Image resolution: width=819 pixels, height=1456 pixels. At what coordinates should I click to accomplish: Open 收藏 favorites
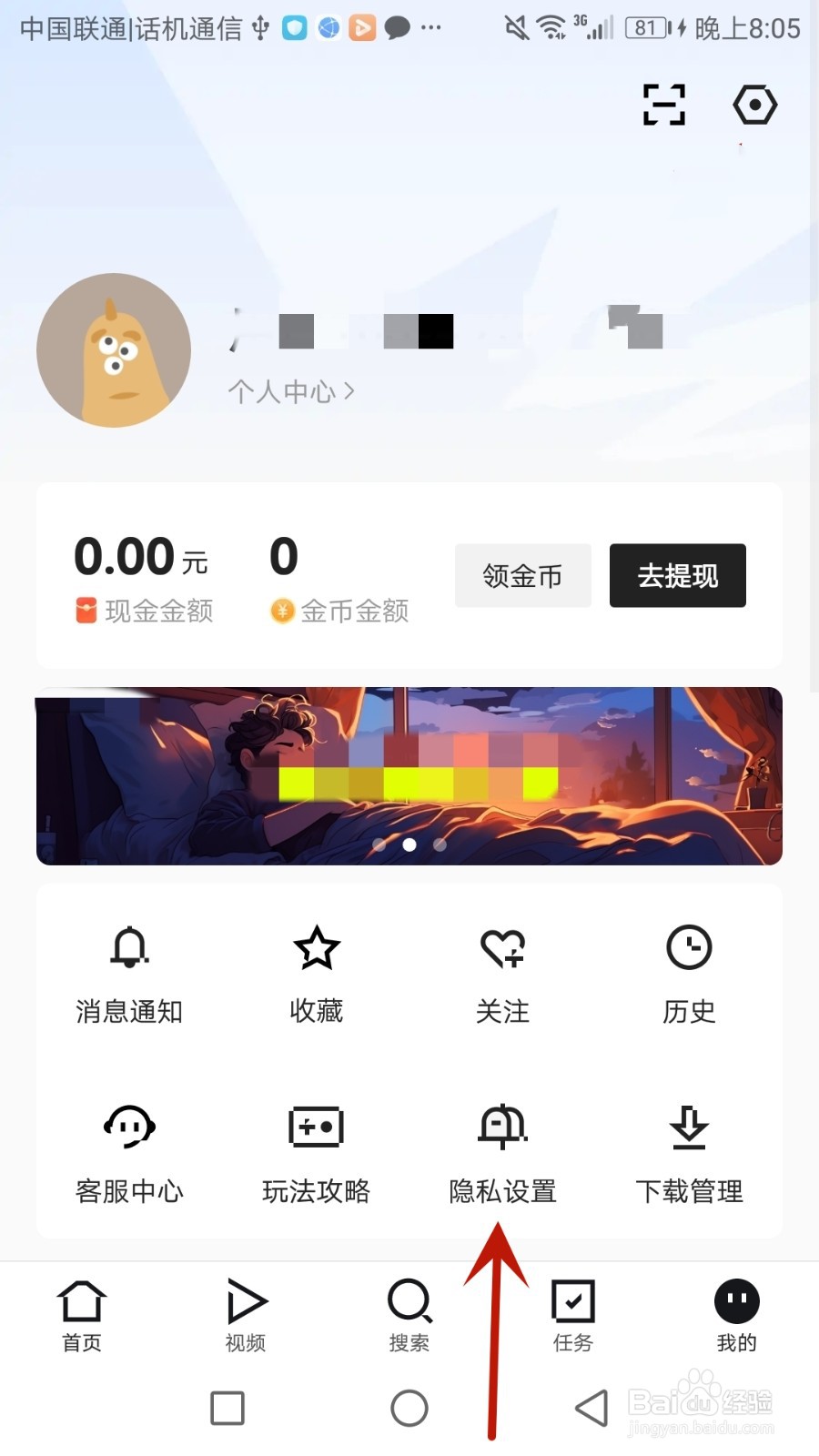click(316, 972)
